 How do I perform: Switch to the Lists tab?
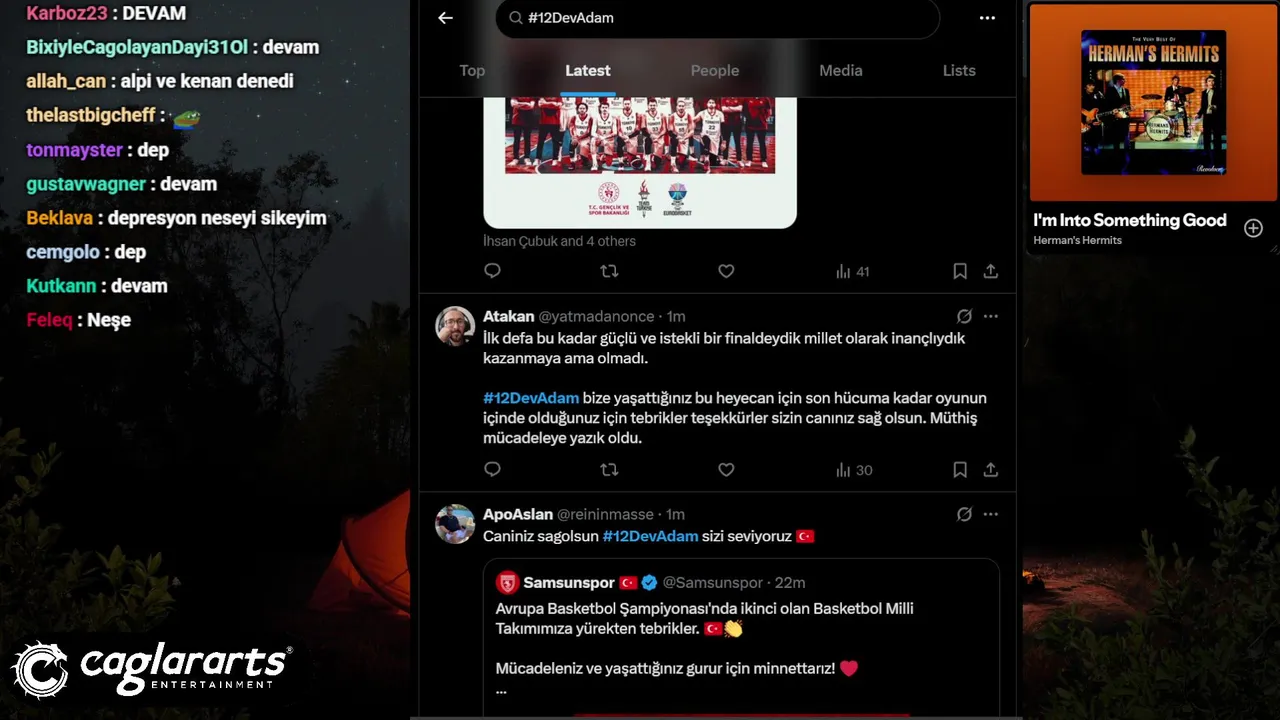coord(958,70)
